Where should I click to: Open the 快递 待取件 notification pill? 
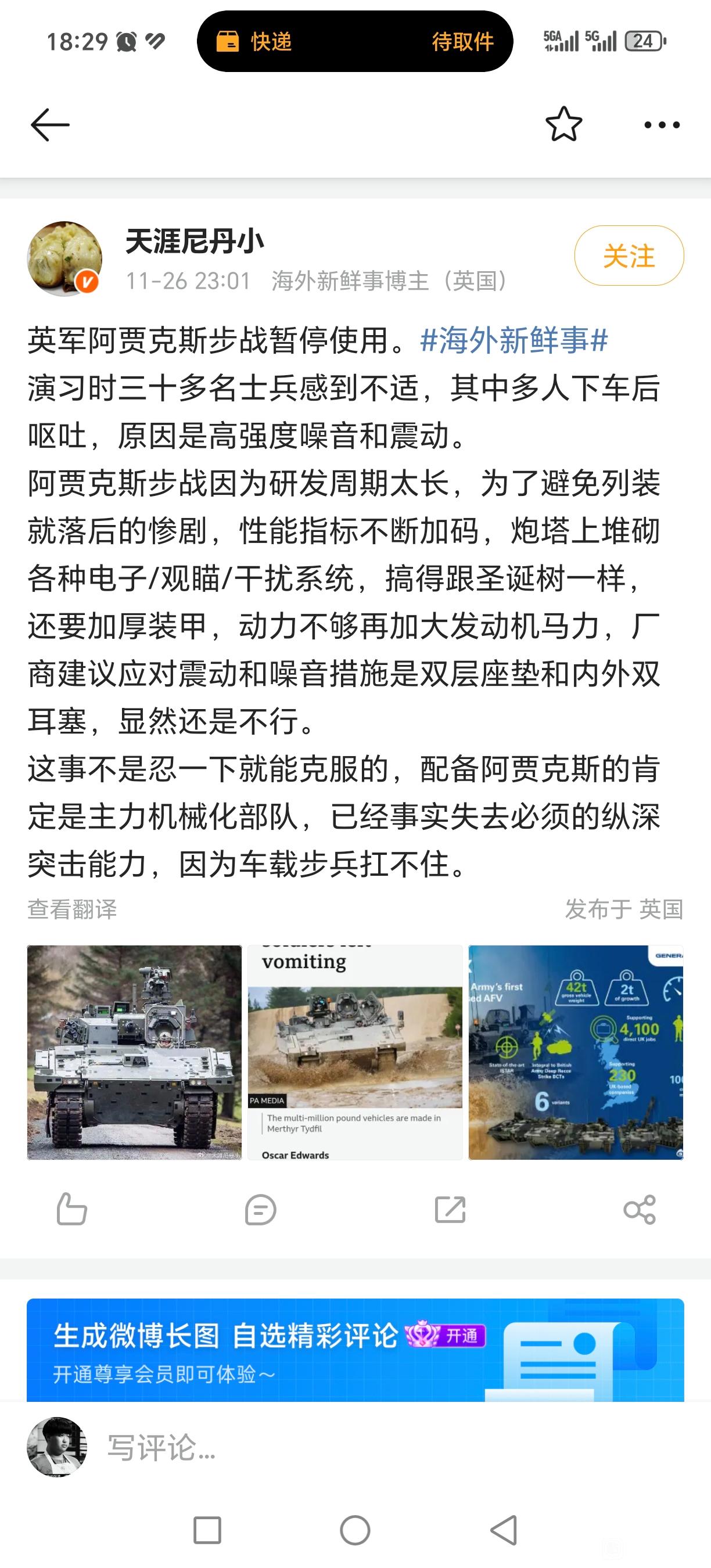coord(355,41)
